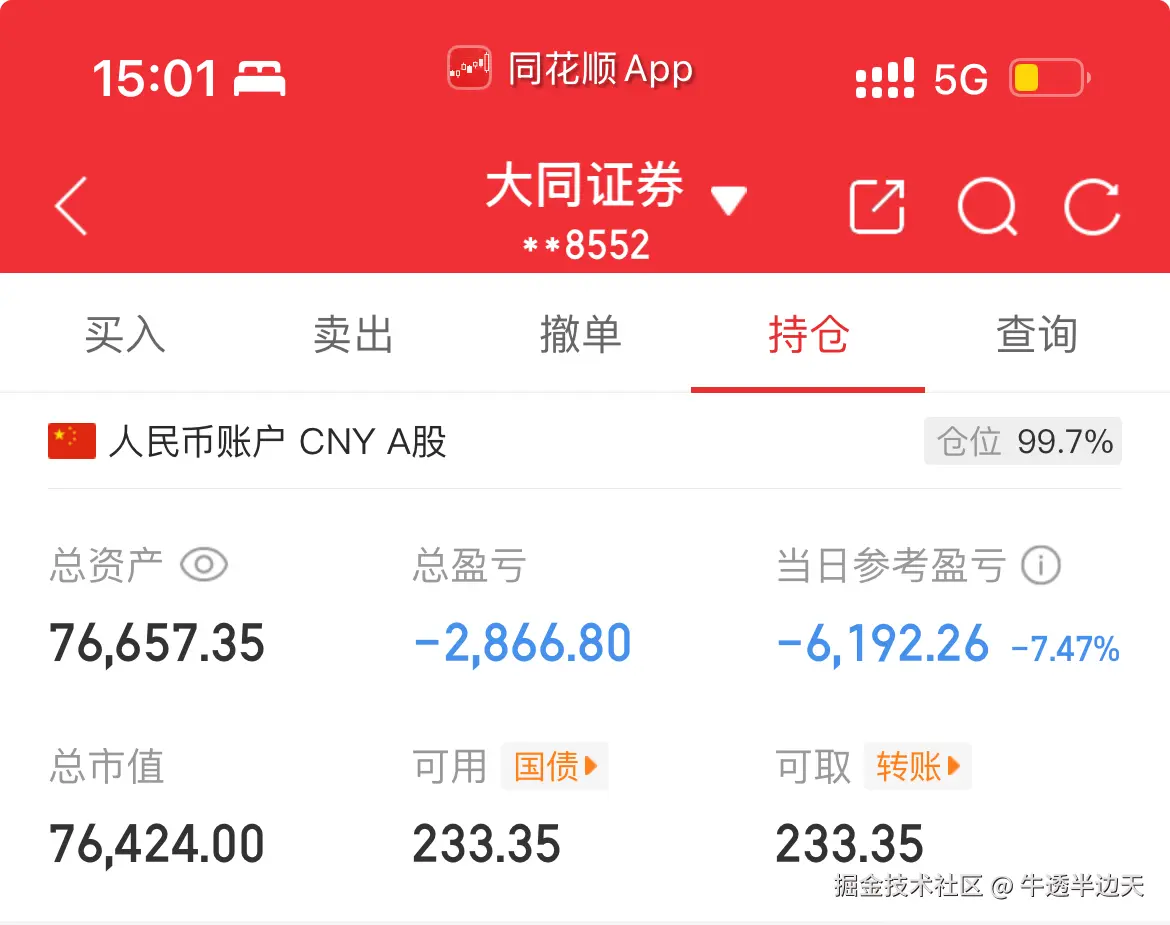
Task: Switch to the 查询 tab
Action: pos(1037,335)
